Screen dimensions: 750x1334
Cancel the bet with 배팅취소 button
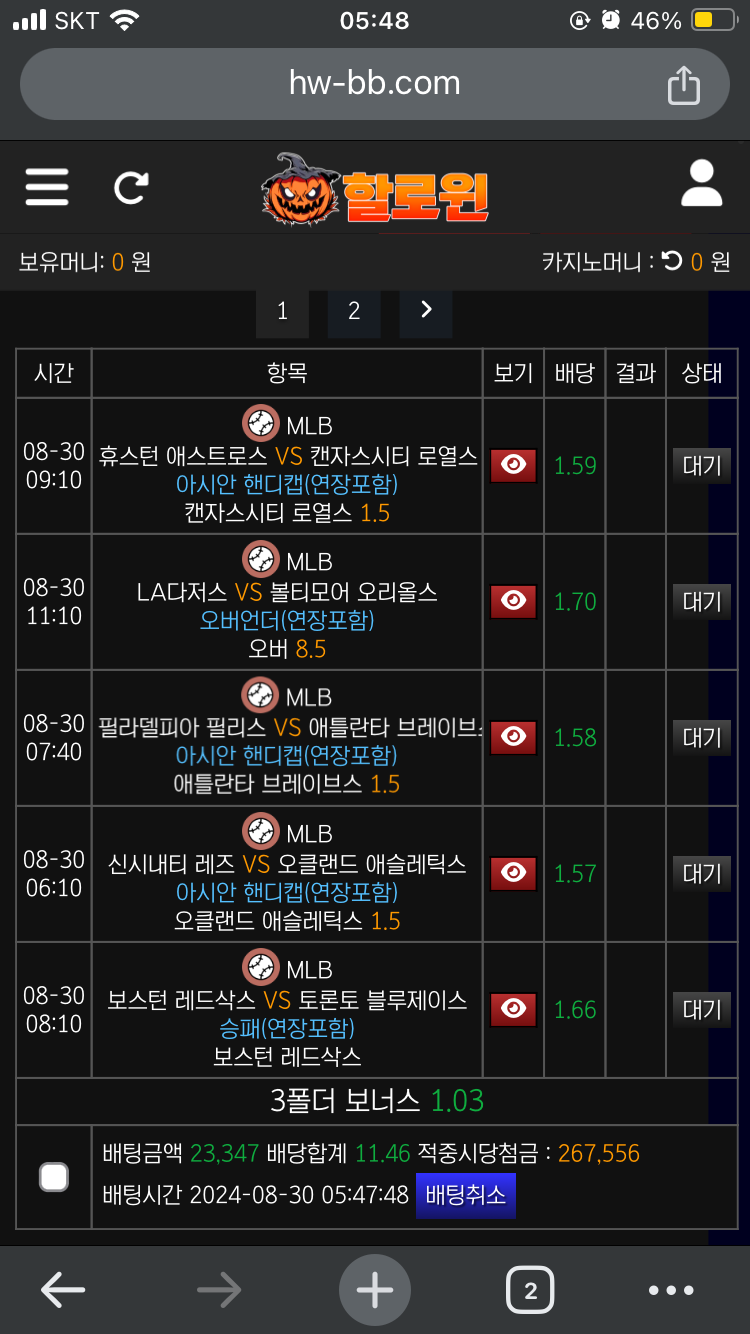pos(465,1195)
